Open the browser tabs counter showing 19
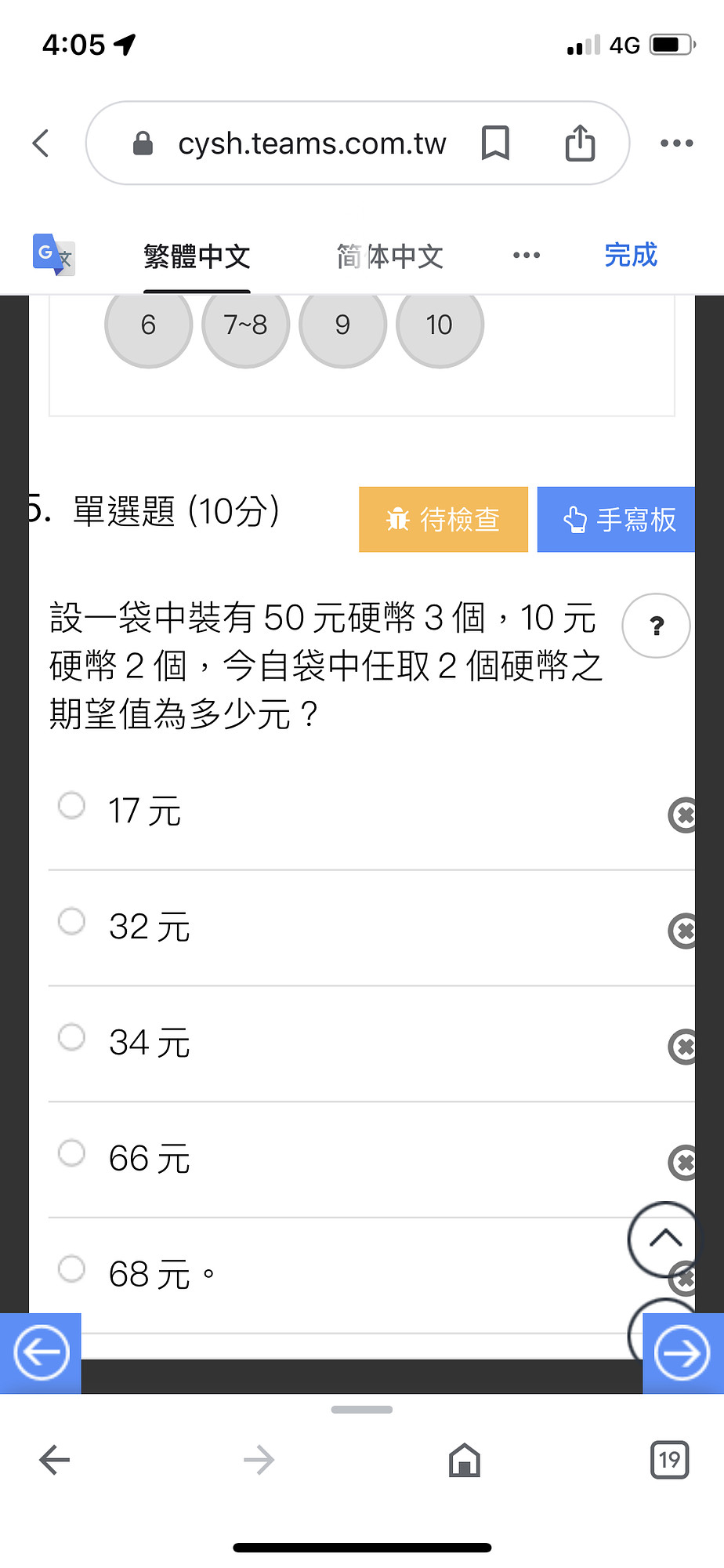Viewport: 724px width, 1568px height. point(669,1460)
